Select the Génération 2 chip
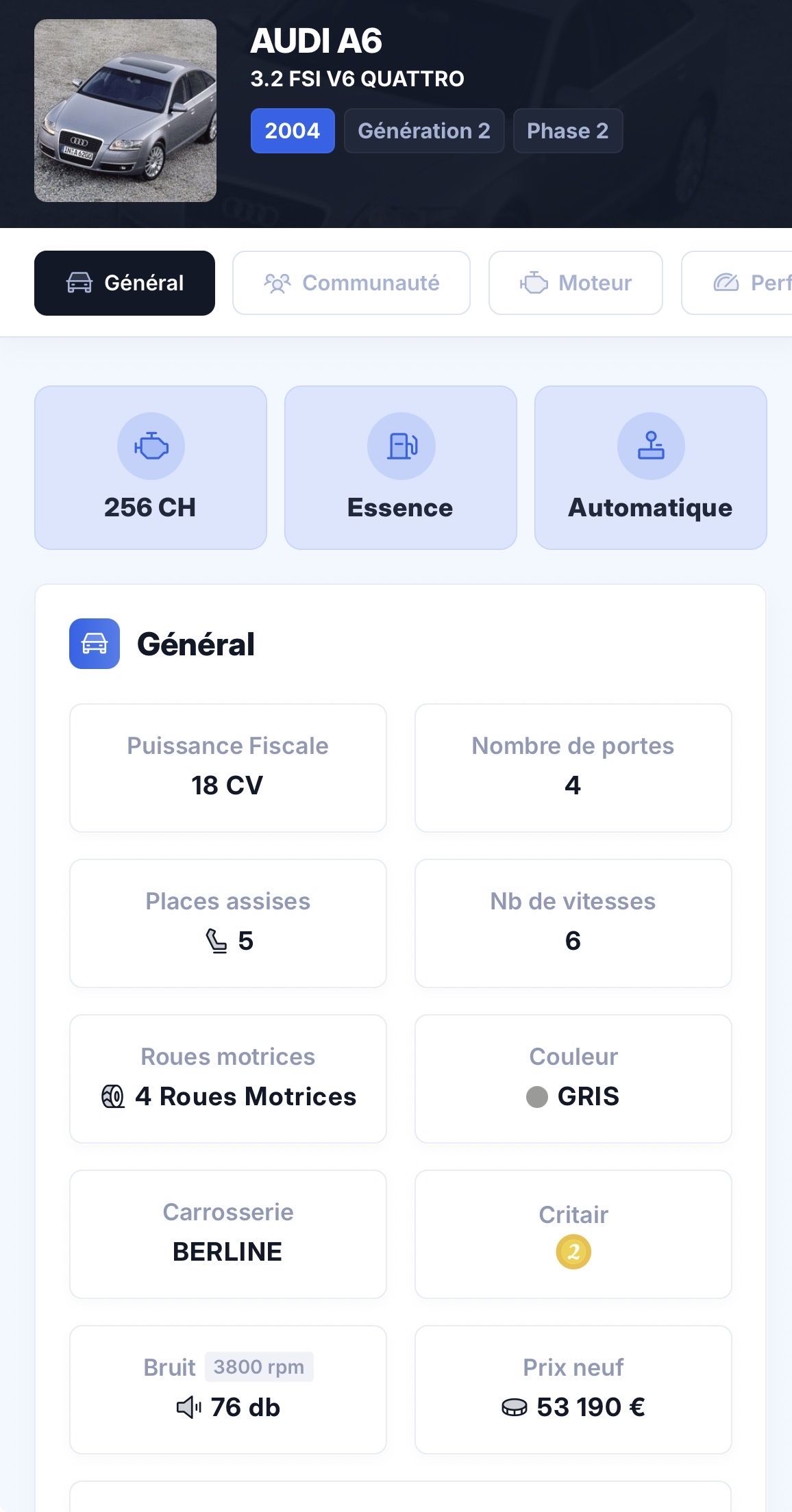Viewport: 792px width, 1512px height. [x=424, y=131]
